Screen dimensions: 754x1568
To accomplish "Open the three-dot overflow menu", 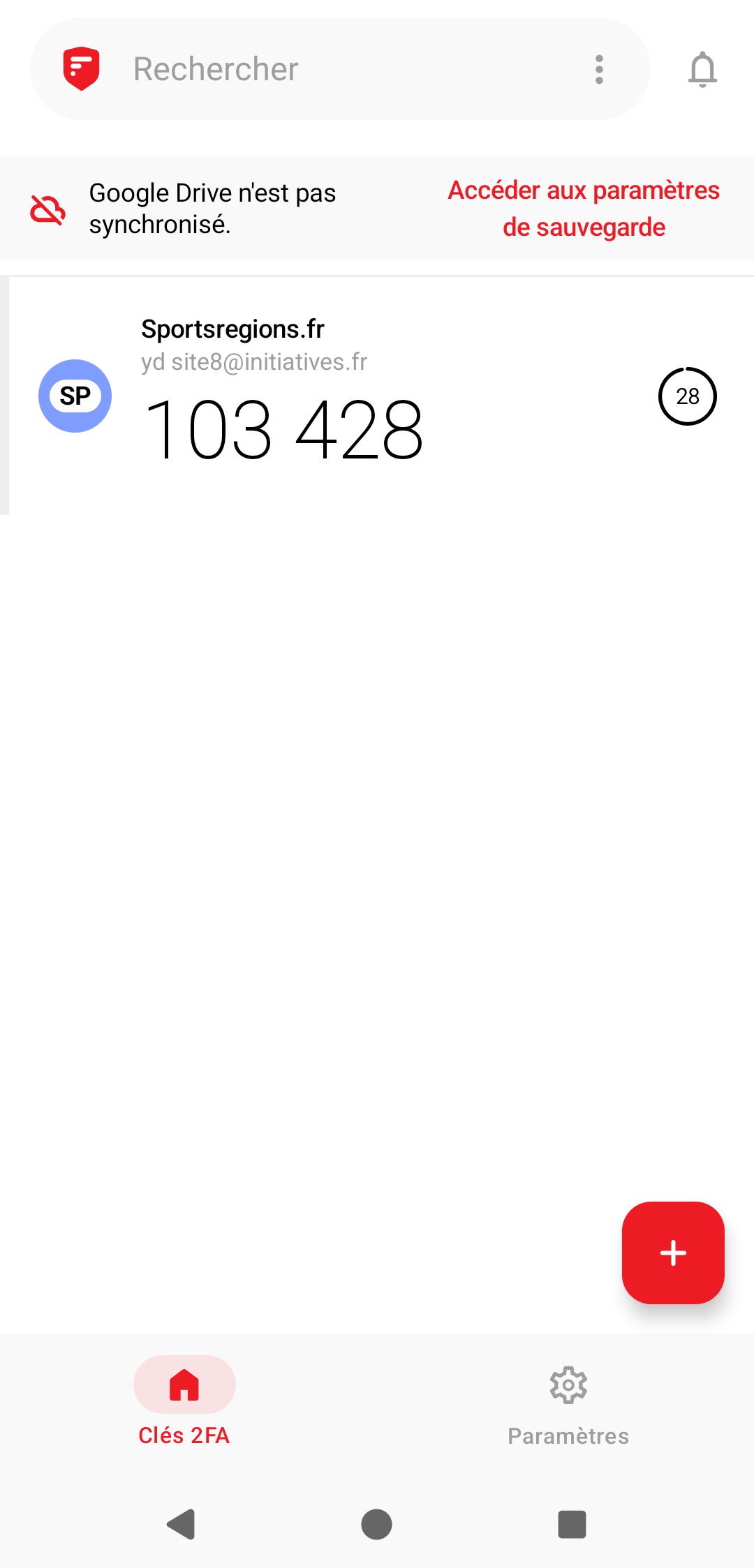I will pyautogui.click(x=599, y=69).
